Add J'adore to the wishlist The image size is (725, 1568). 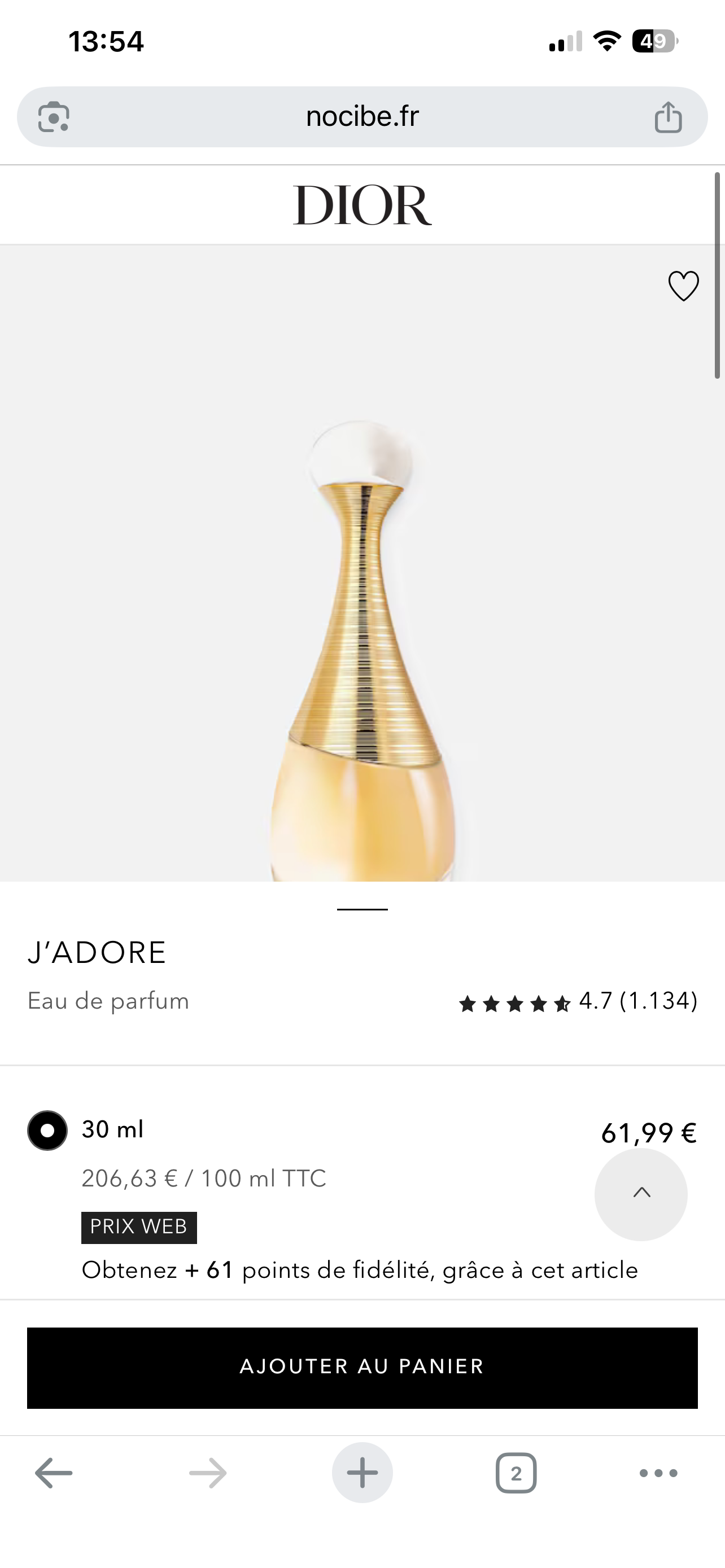click(683, 286)
